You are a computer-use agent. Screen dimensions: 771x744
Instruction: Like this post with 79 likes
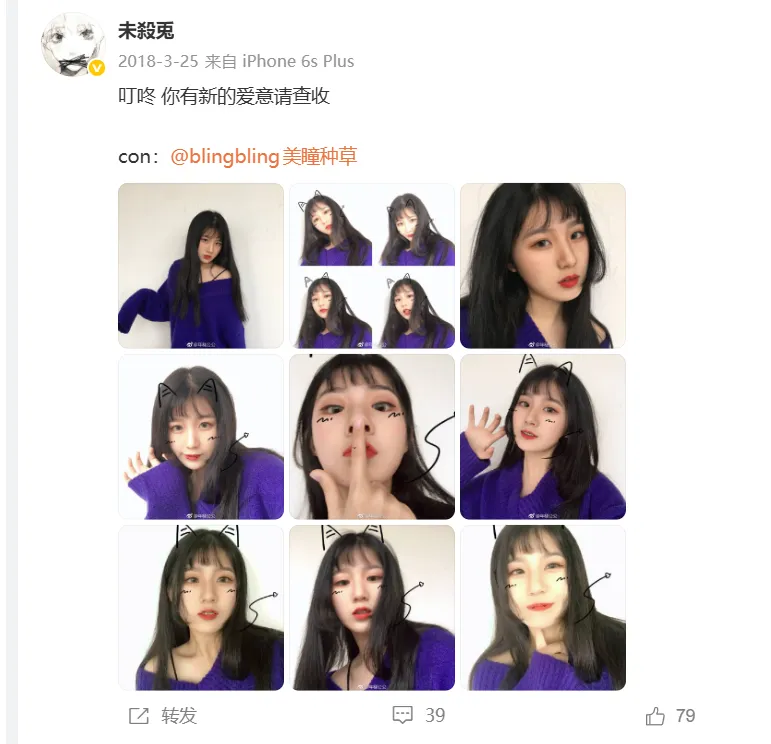670,716
